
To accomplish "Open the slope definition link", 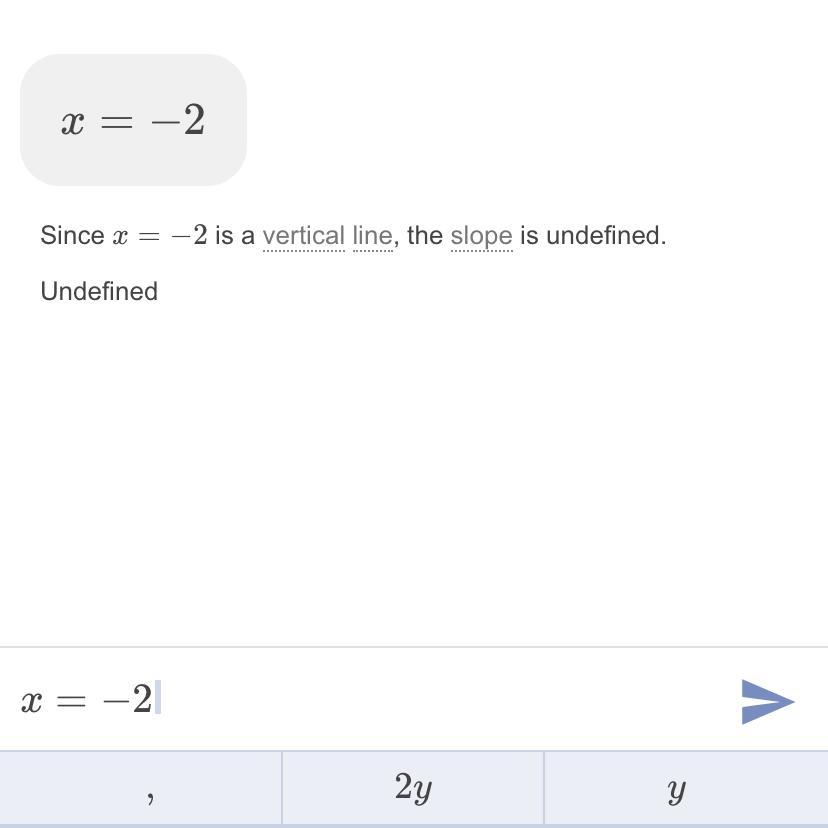I will (x=481, y=236).
